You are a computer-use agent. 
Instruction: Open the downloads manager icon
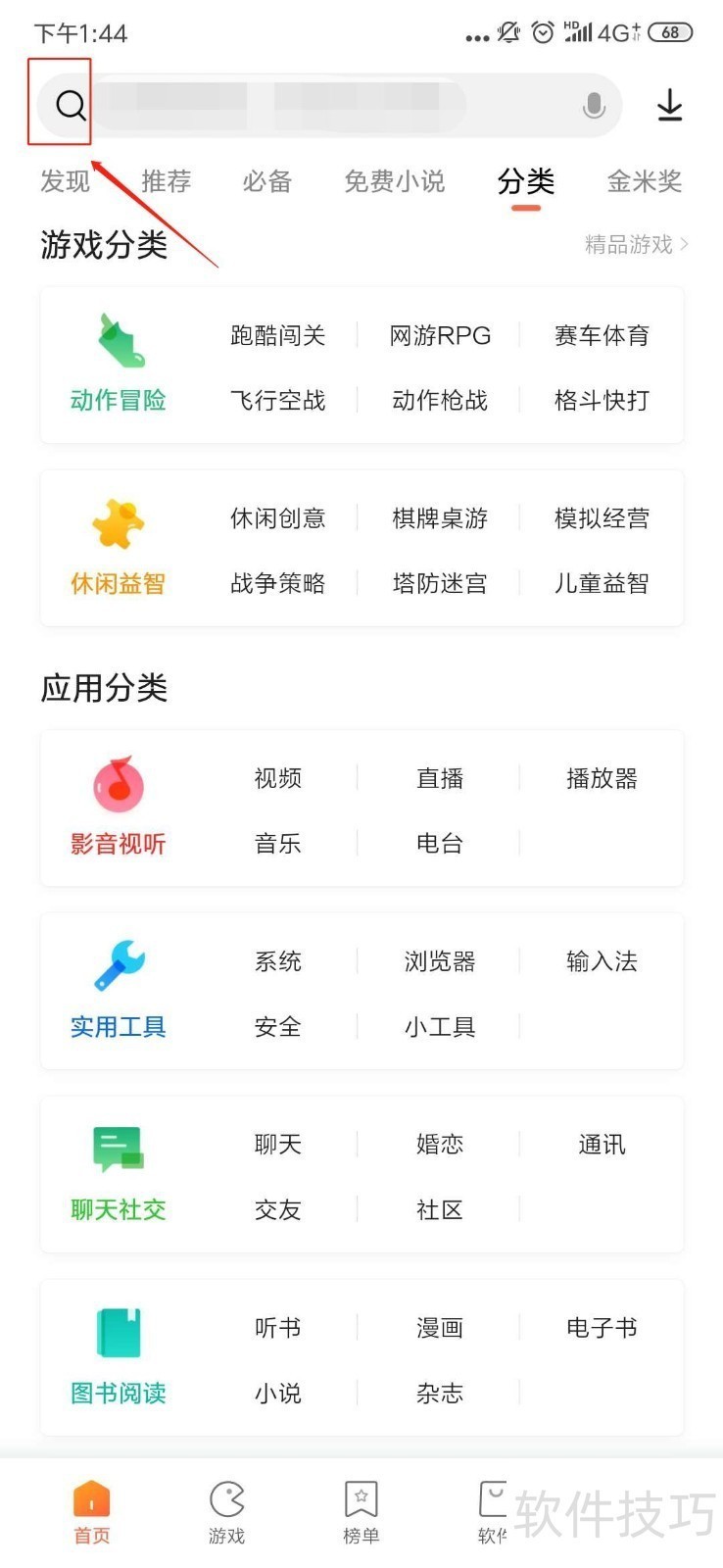(670, 105)
